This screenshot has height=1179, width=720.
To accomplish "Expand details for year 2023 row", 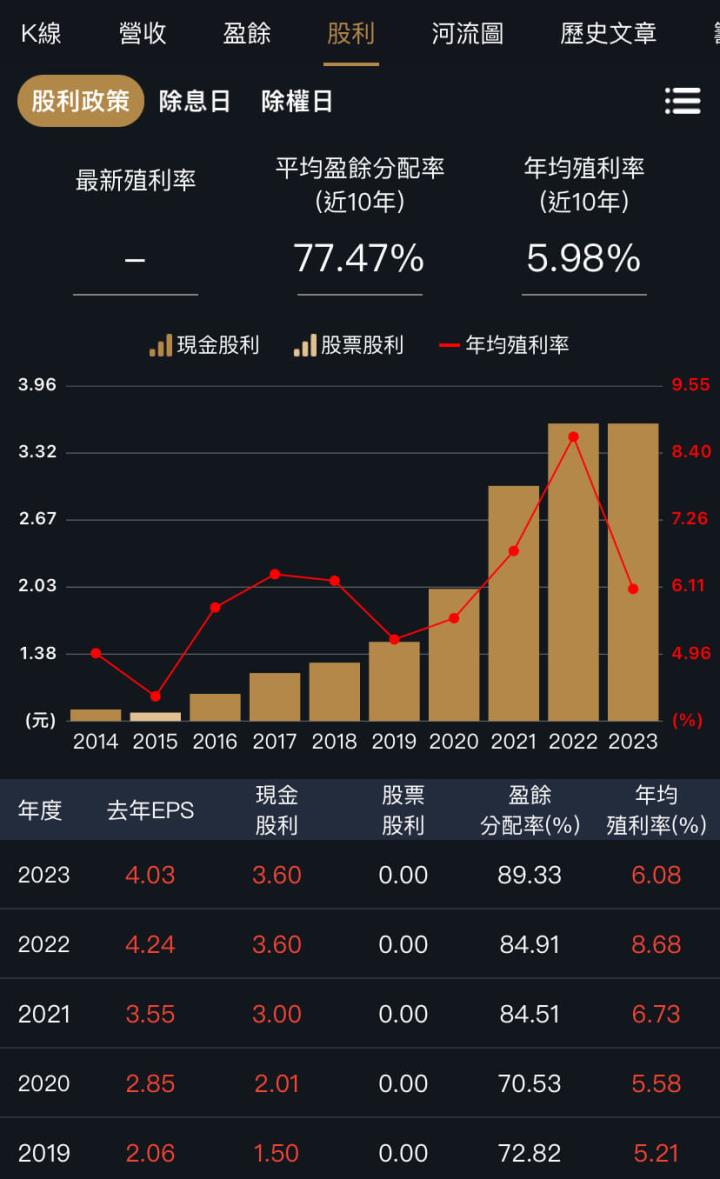I will tap(360, 874).
